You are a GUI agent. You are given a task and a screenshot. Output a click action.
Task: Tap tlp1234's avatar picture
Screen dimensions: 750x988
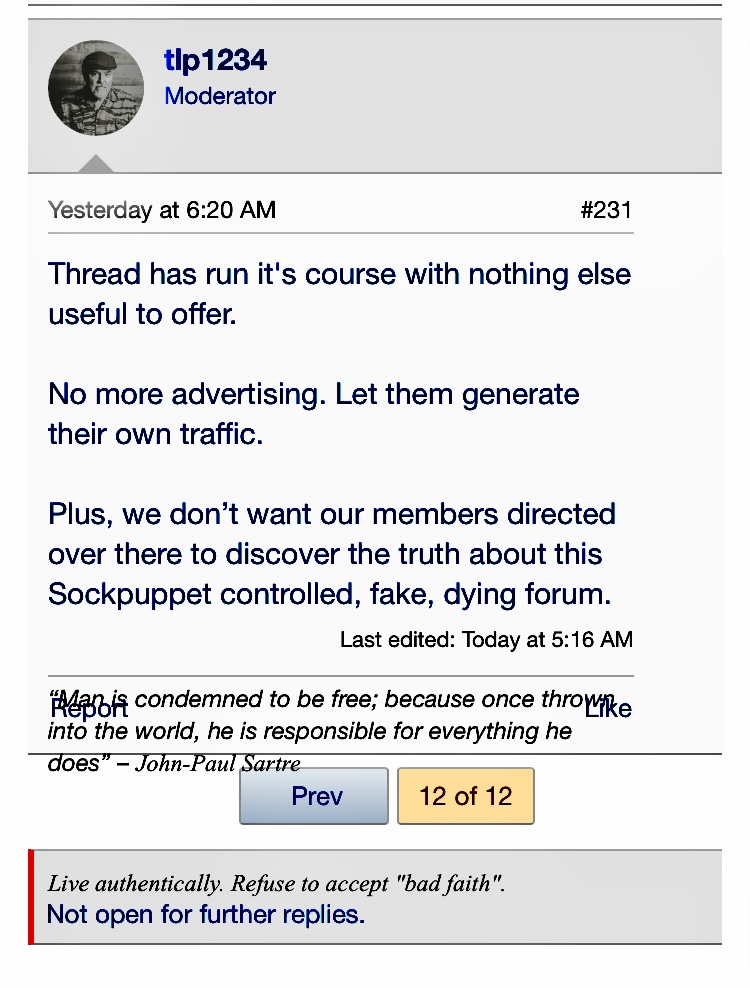point(96,88)
